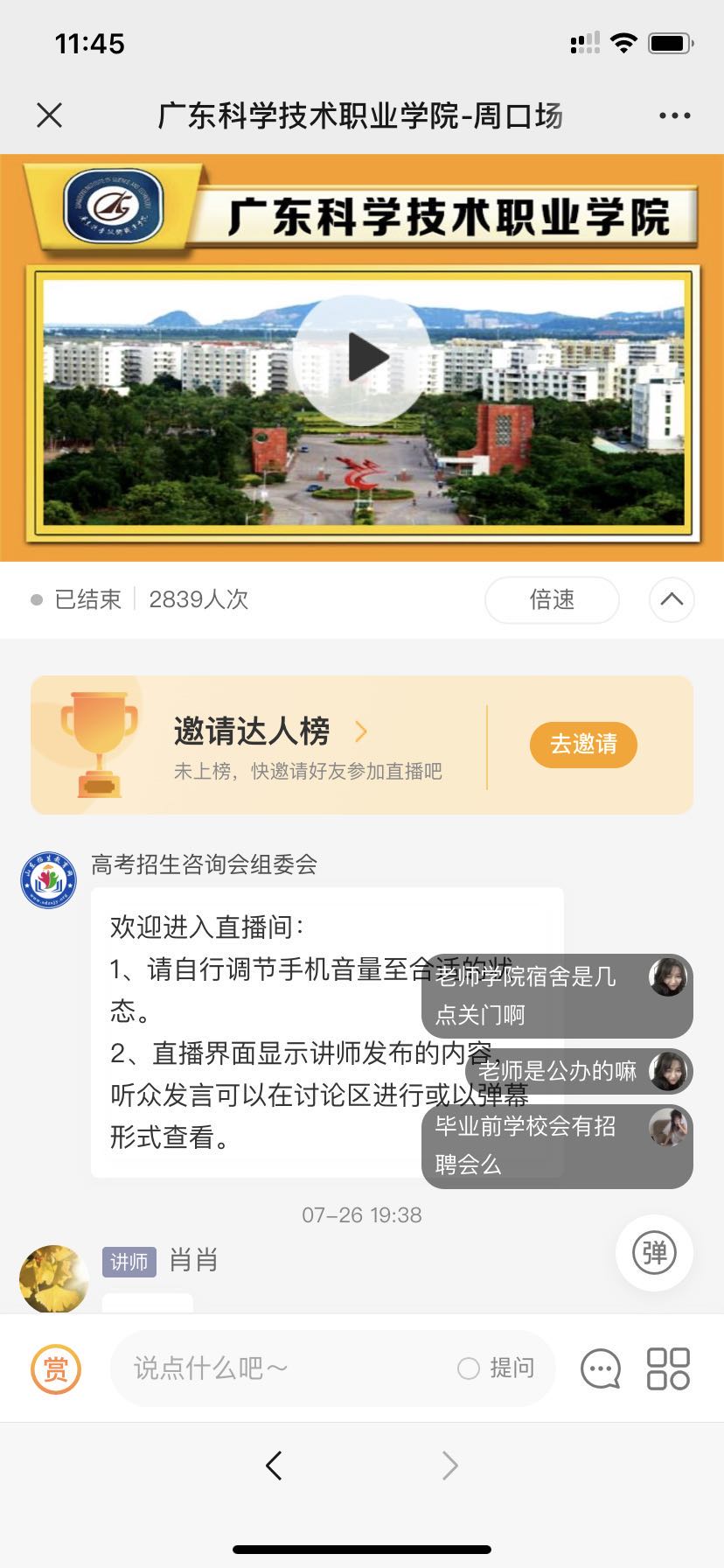Go back with the browser back arrow
The image size is (724, 1568).
pos(274,1465)
